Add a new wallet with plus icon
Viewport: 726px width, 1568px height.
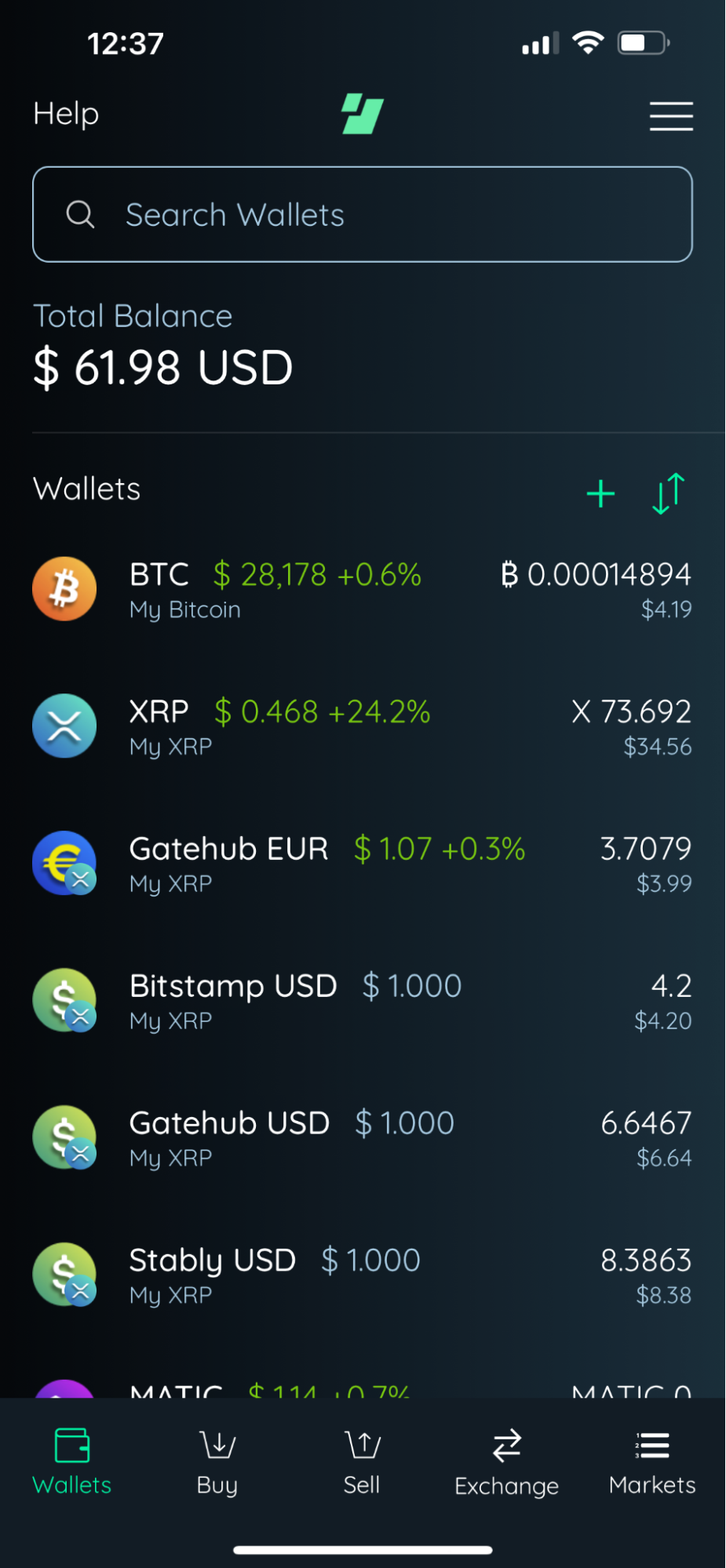(600, 493)
